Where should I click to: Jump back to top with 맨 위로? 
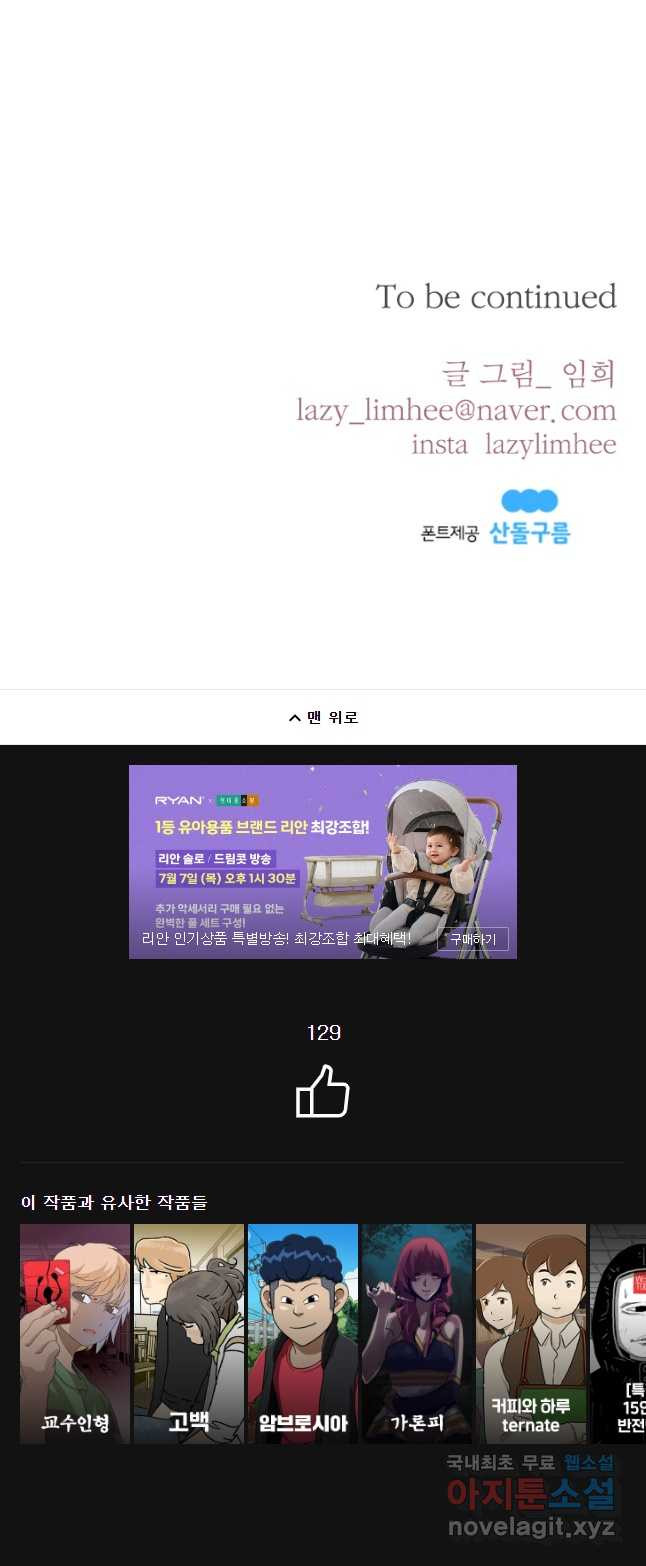323,717
